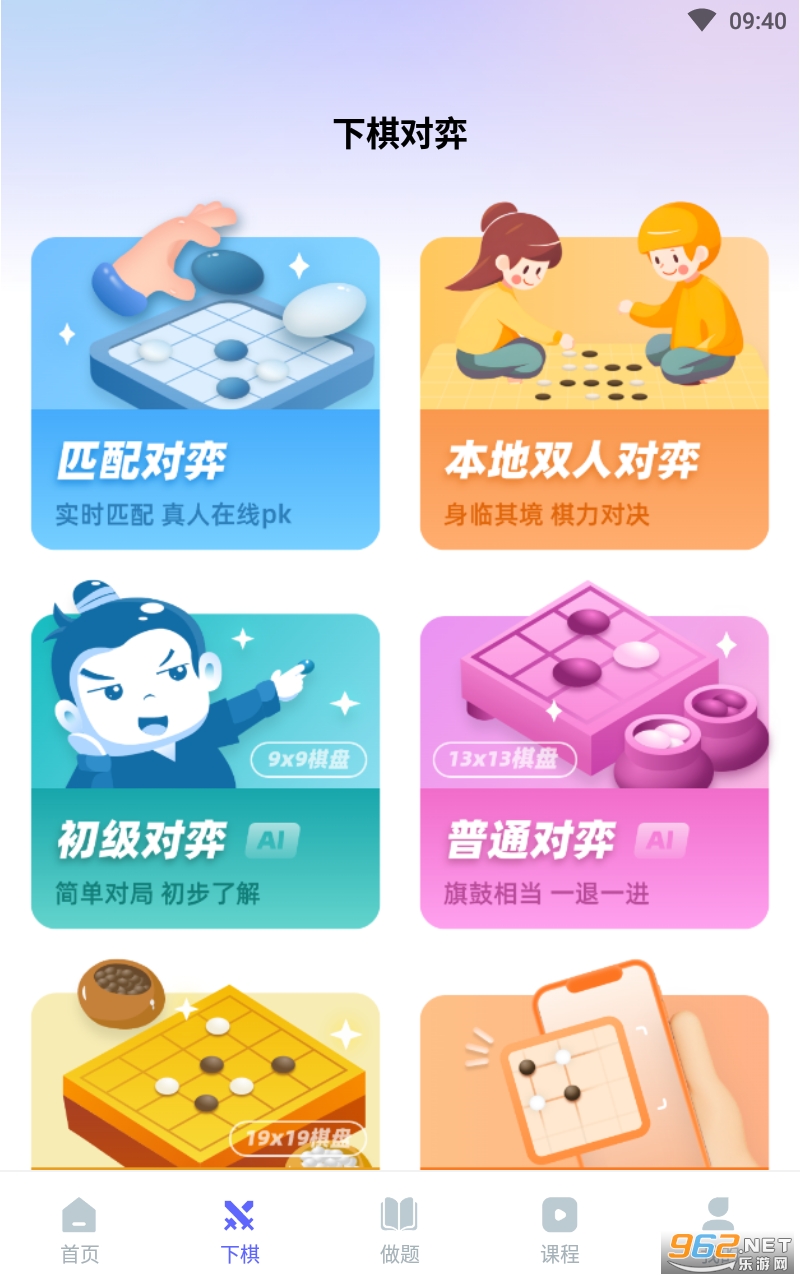Switch to the 首页 tab
Screen dimensions: 800x1280
click(80, 1230)
